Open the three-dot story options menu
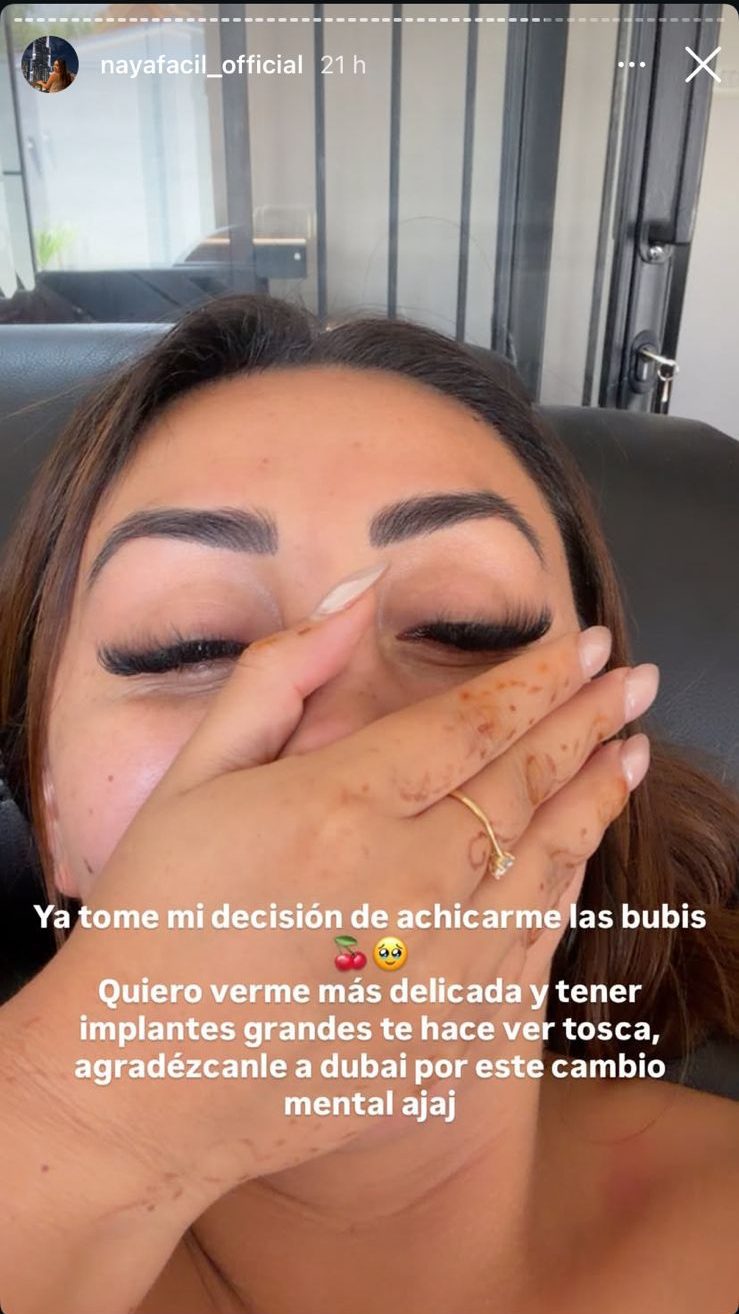Viewport: 739px width, 1314px height. coord(632,65)
